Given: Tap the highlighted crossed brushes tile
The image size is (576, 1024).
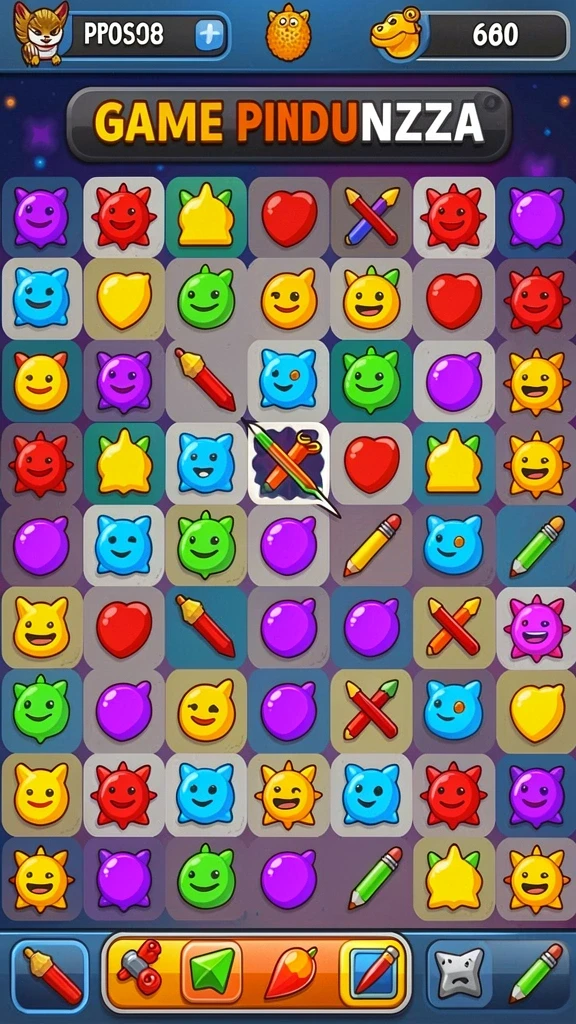Looking at the screenshot, I should 288,463.
